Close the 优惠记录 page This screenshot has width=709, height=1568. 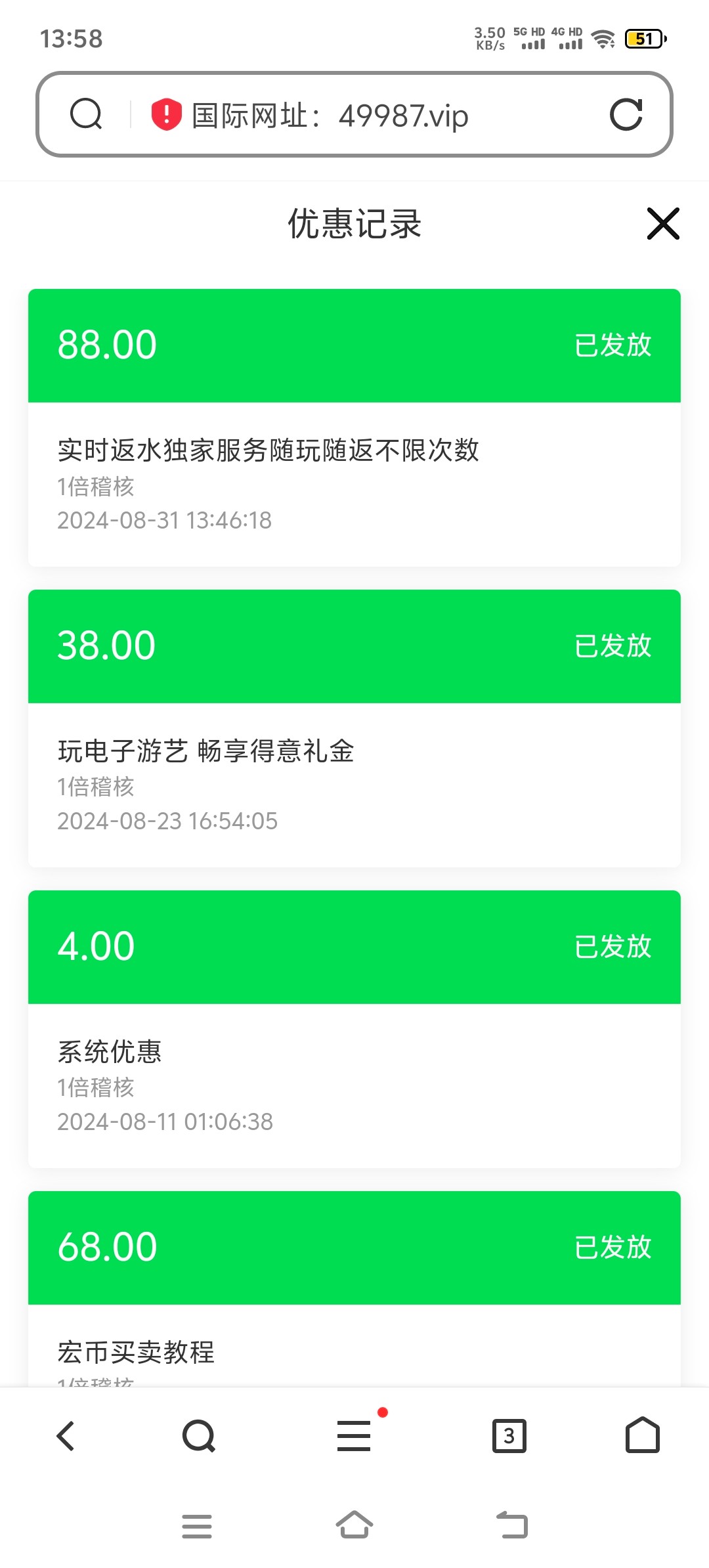tap(662, 224)
